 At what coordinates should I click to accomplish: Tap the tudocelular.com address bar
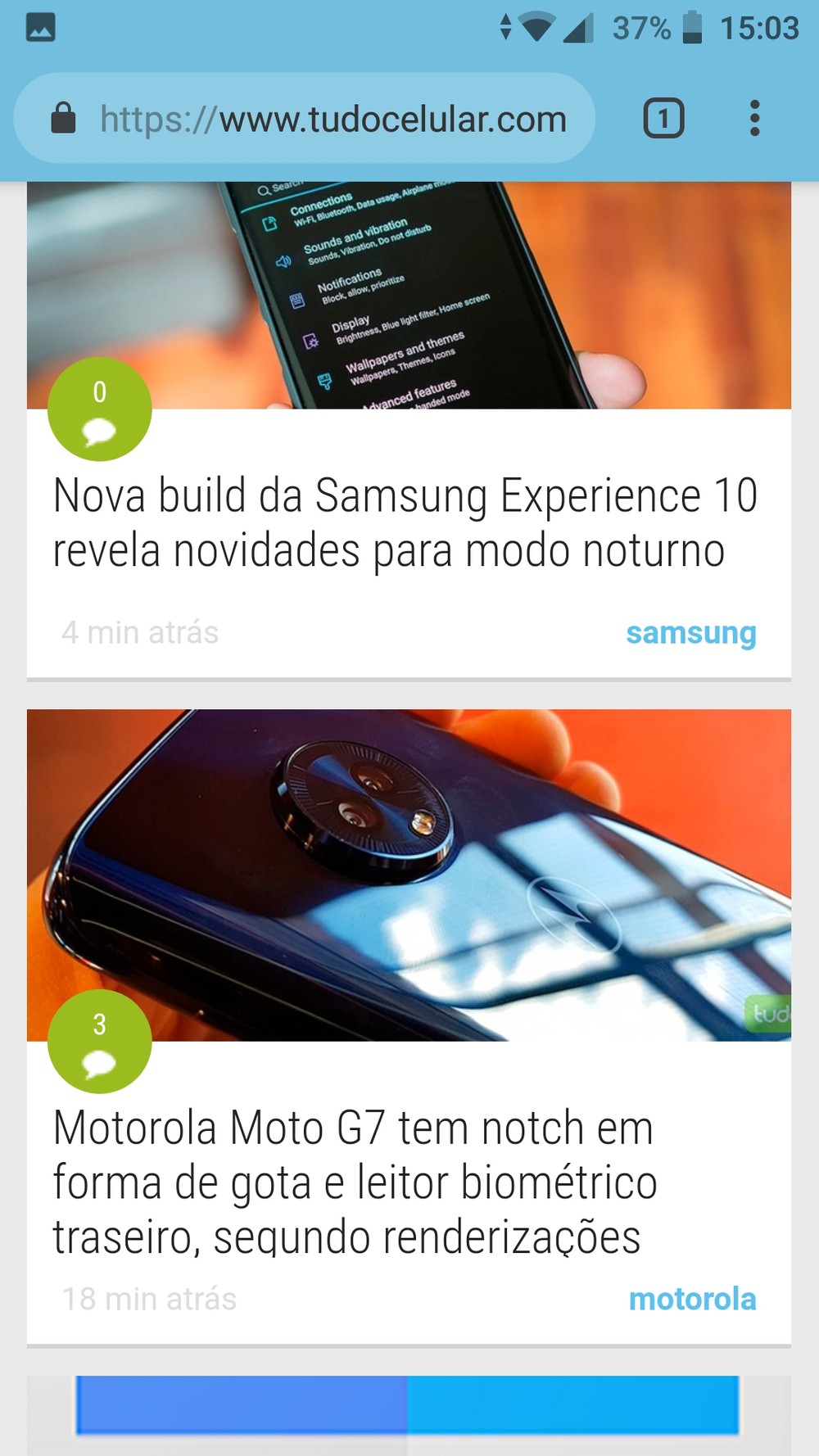(x=304, y=119)
